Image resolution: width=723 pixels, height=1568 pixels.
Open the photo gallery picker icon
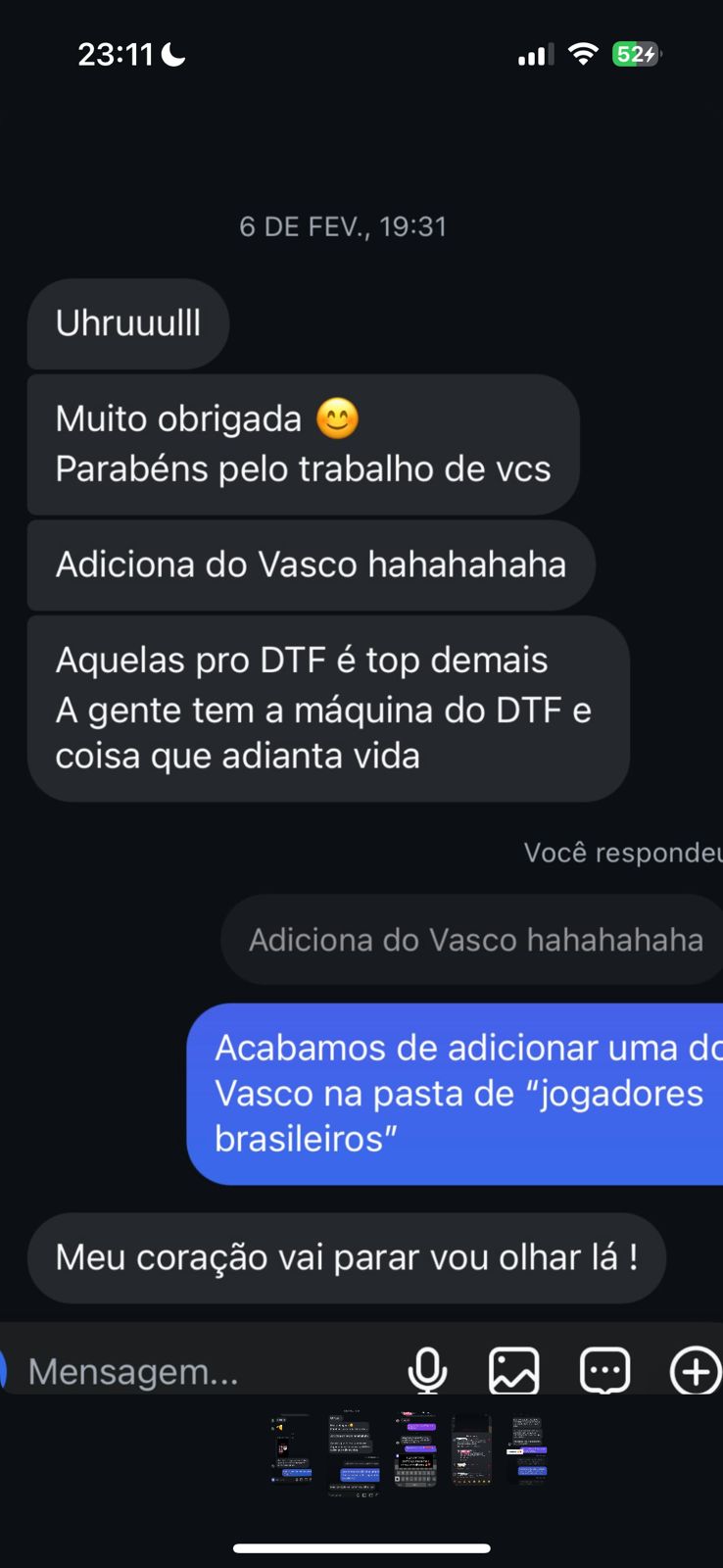(x=514, y=1370)
